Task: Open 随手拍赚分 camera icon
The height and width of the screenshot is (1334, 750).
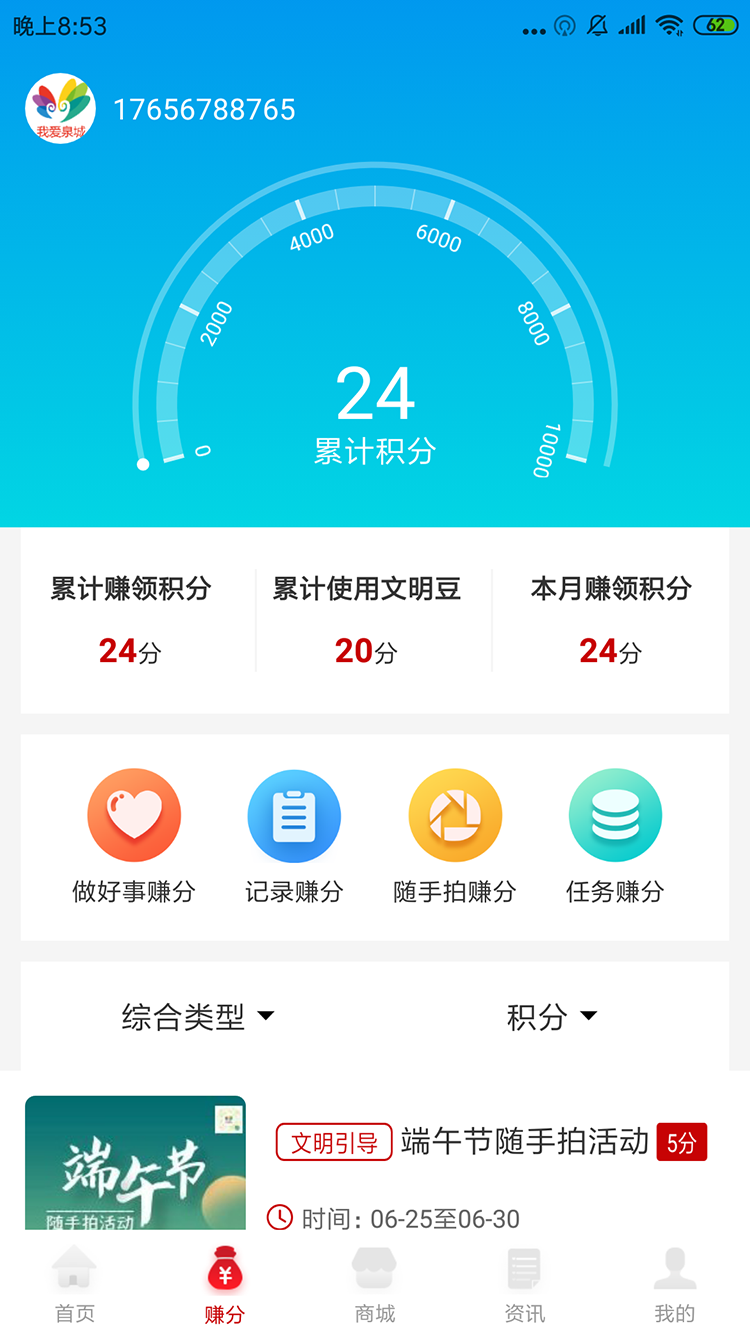Action: [x=455, y=814]
